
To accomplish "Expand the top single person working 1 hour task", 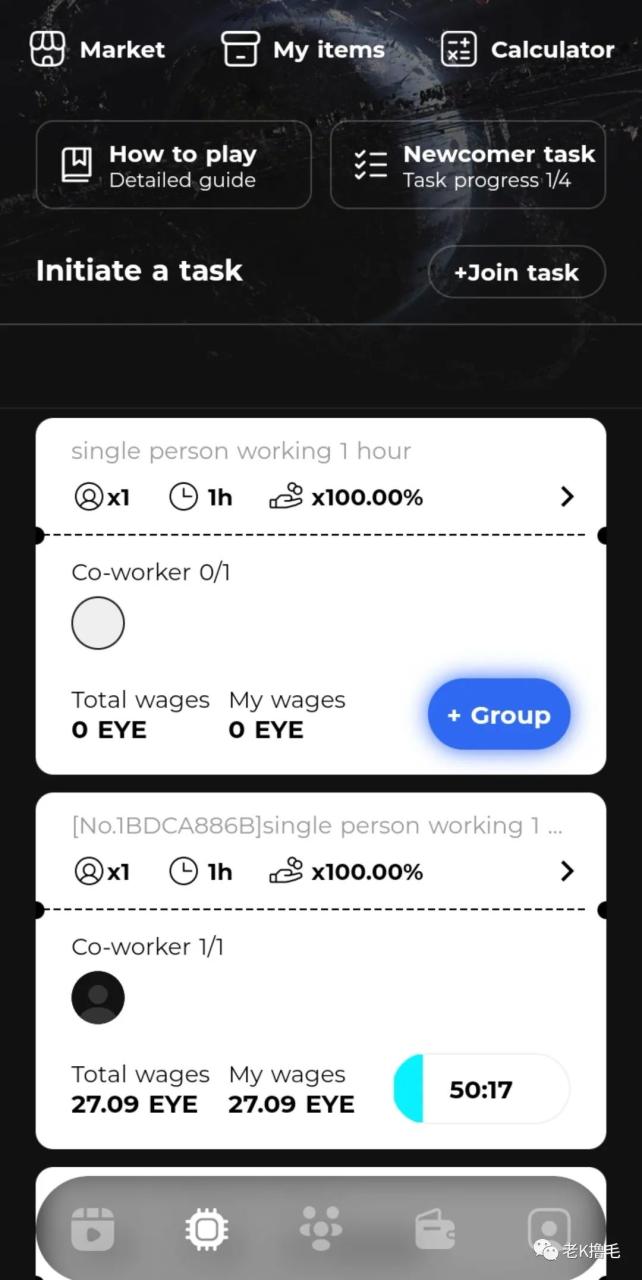I will pyautogui.click(x=567, y=496).
